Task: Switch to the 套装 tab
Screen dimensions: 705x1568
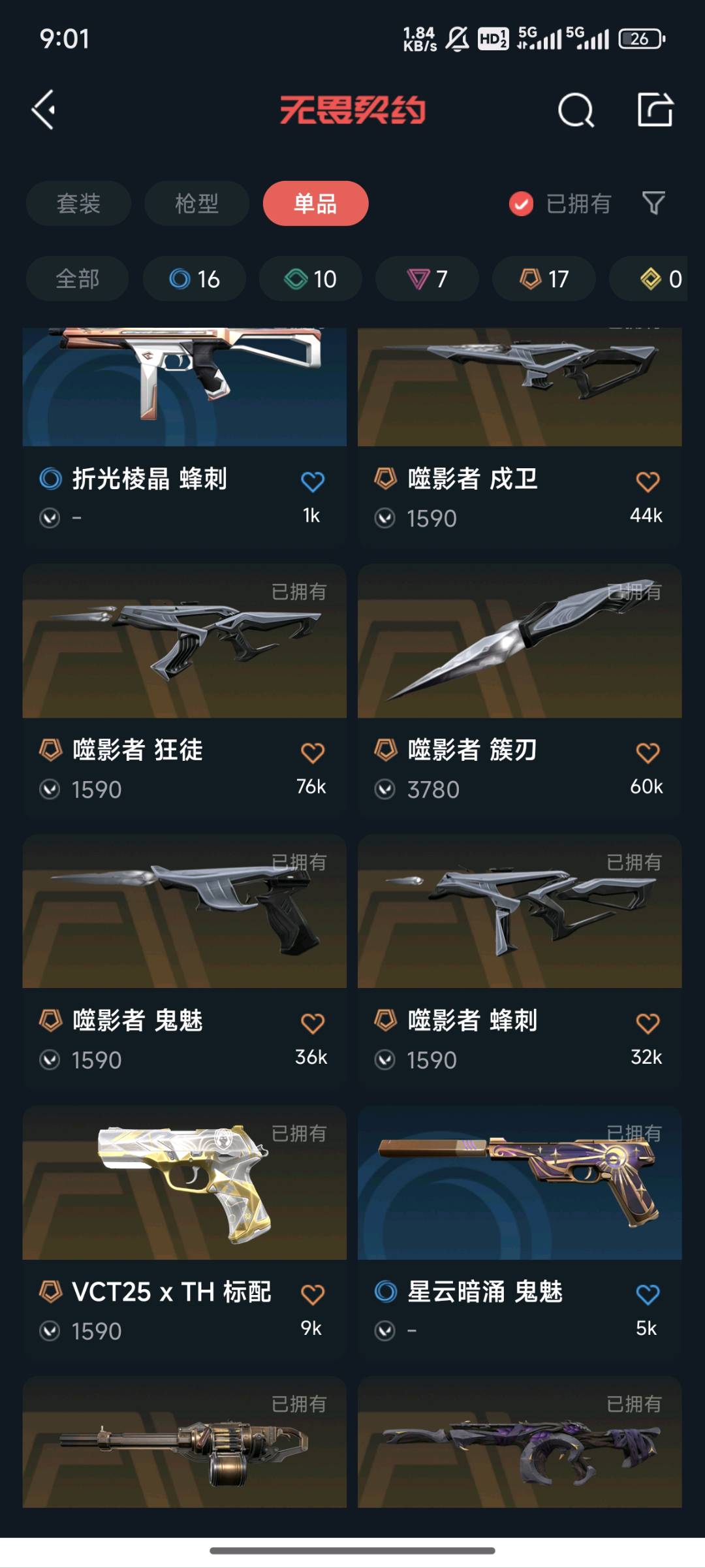Action: coord(78,203)
